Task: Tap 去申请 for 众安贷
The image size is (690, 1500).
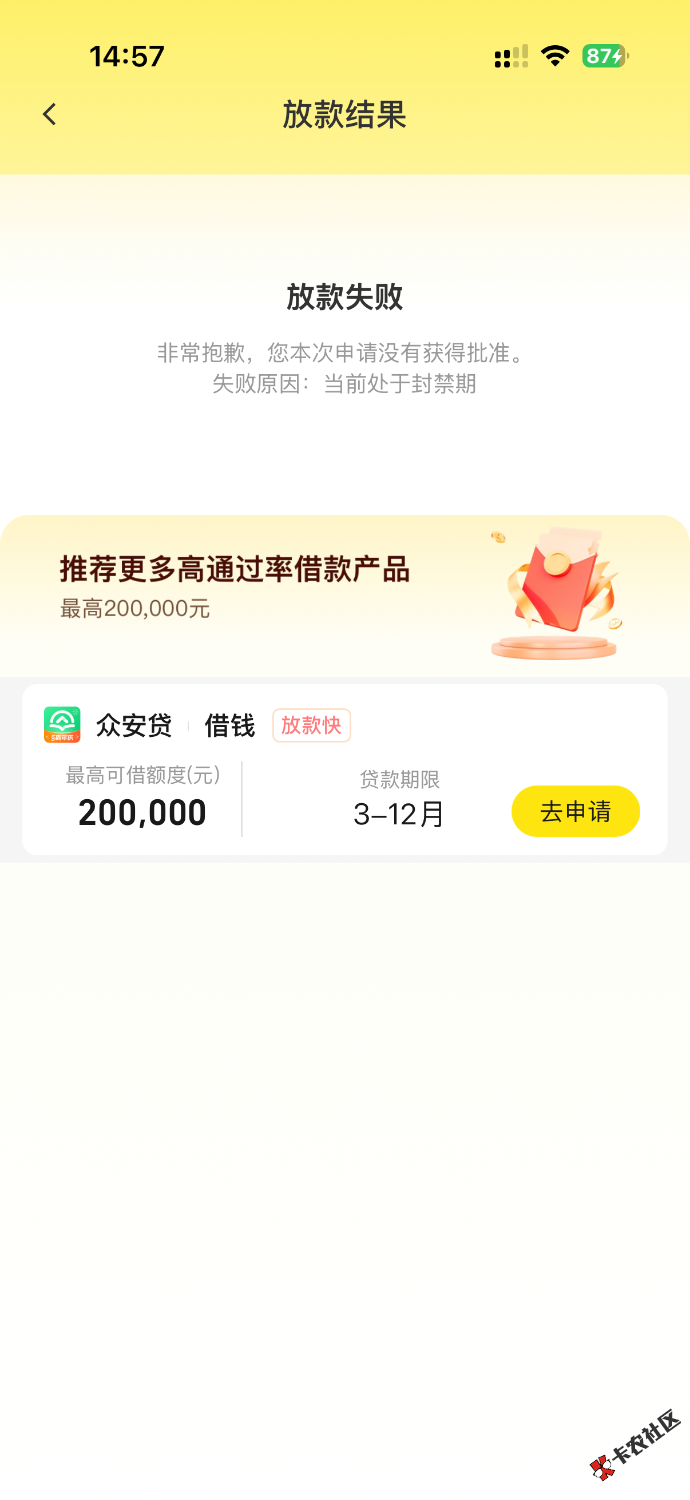Action: 575,811
